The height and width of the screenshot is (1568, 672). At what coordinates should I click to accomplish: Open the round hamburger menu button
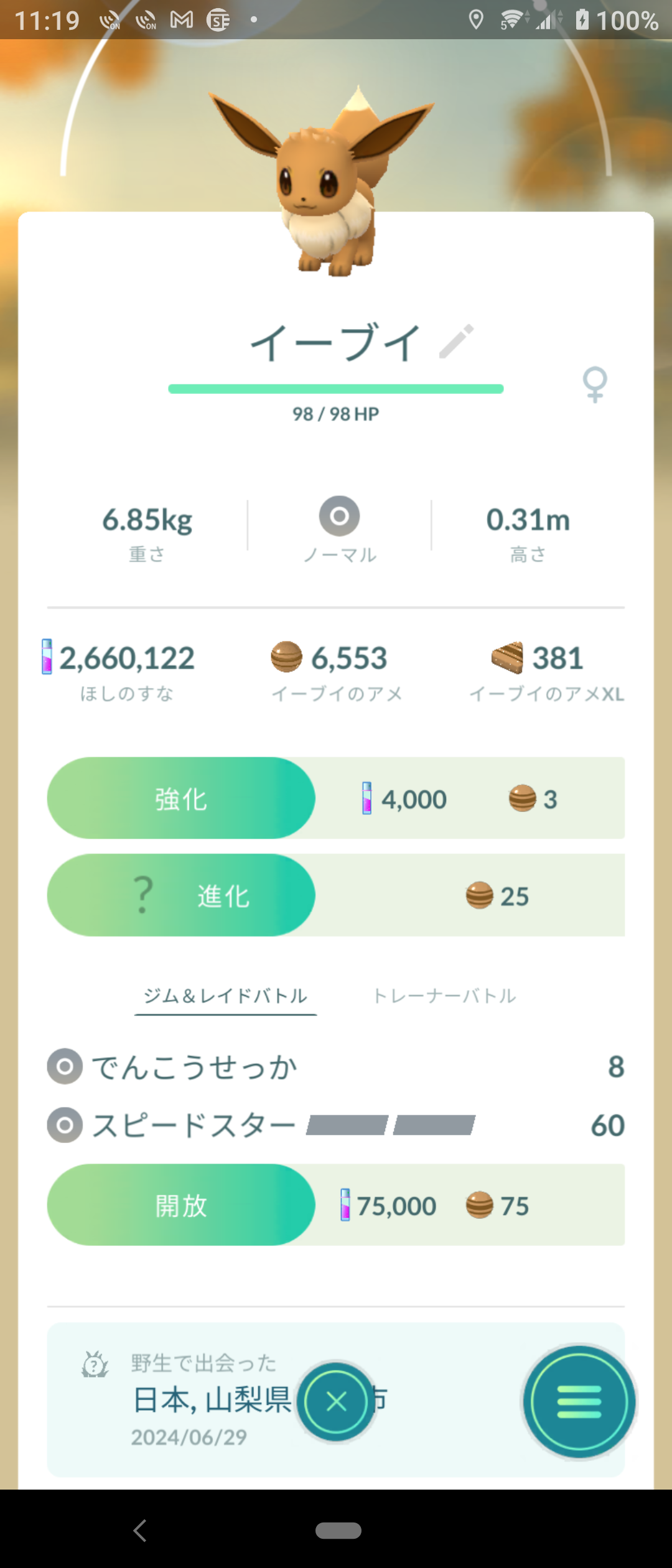click(579, 1402)
